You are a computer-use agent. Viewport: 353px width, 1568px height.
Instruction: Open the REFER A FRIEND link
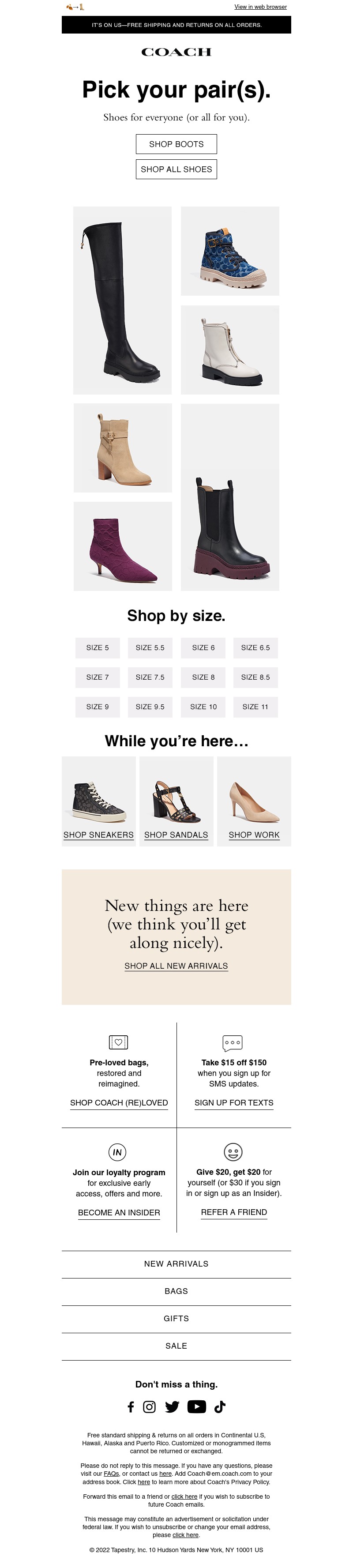(x=234, y=1212)
